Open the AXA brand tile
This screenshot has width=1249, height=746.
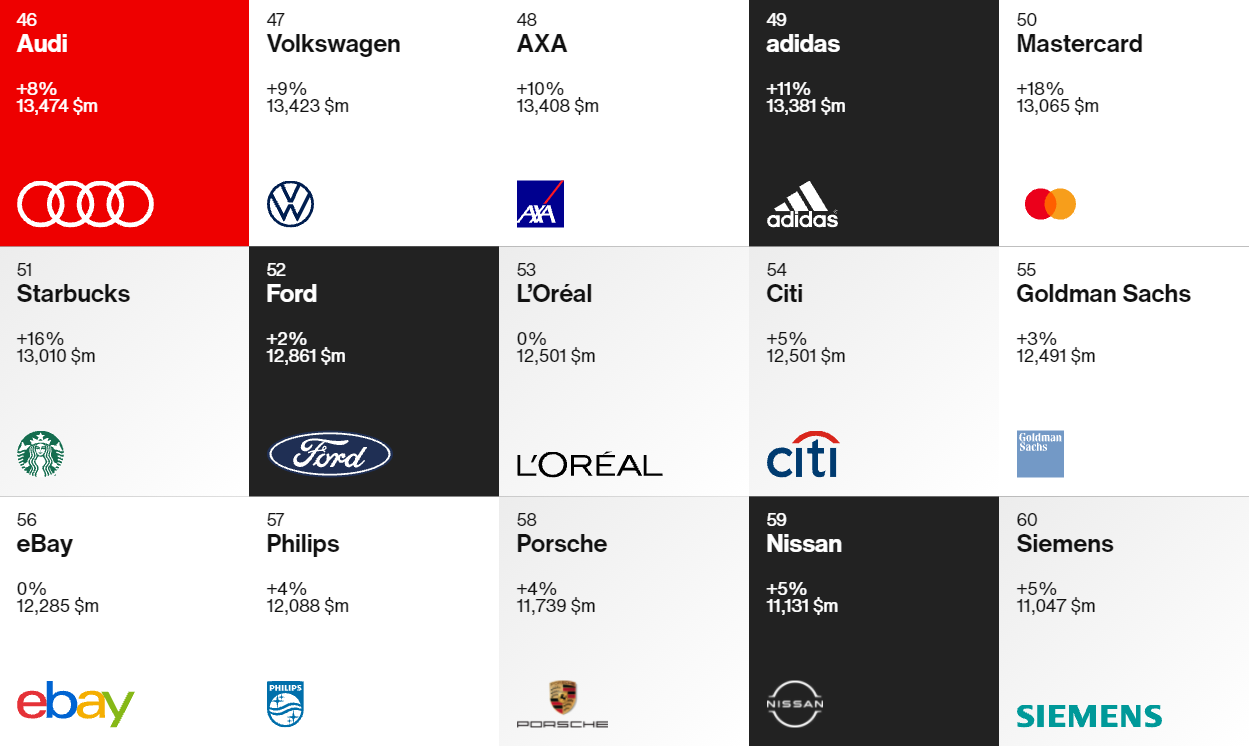tap(623, 123)
